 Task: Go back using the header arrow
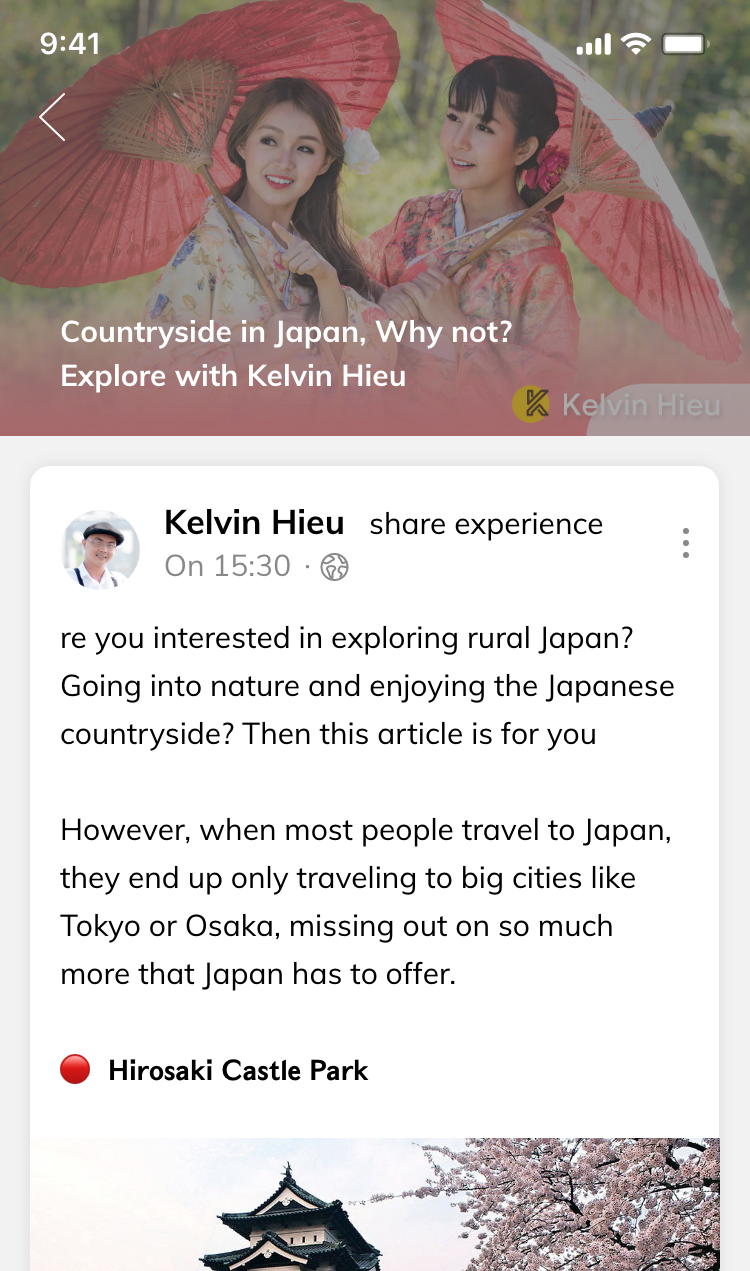52,117
